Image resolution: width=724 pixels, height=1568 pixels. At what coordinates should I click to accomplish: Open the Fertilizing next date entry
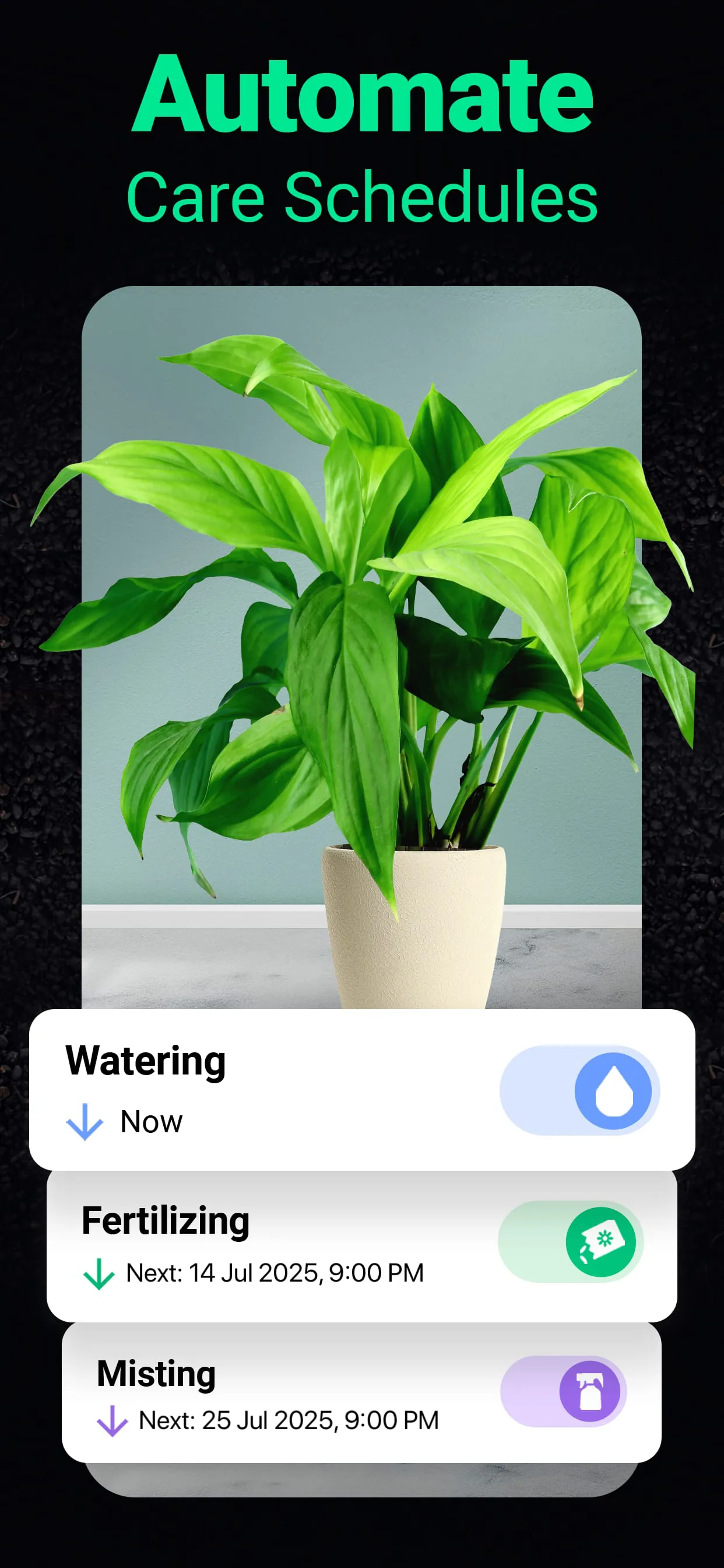pos(274,1274)
